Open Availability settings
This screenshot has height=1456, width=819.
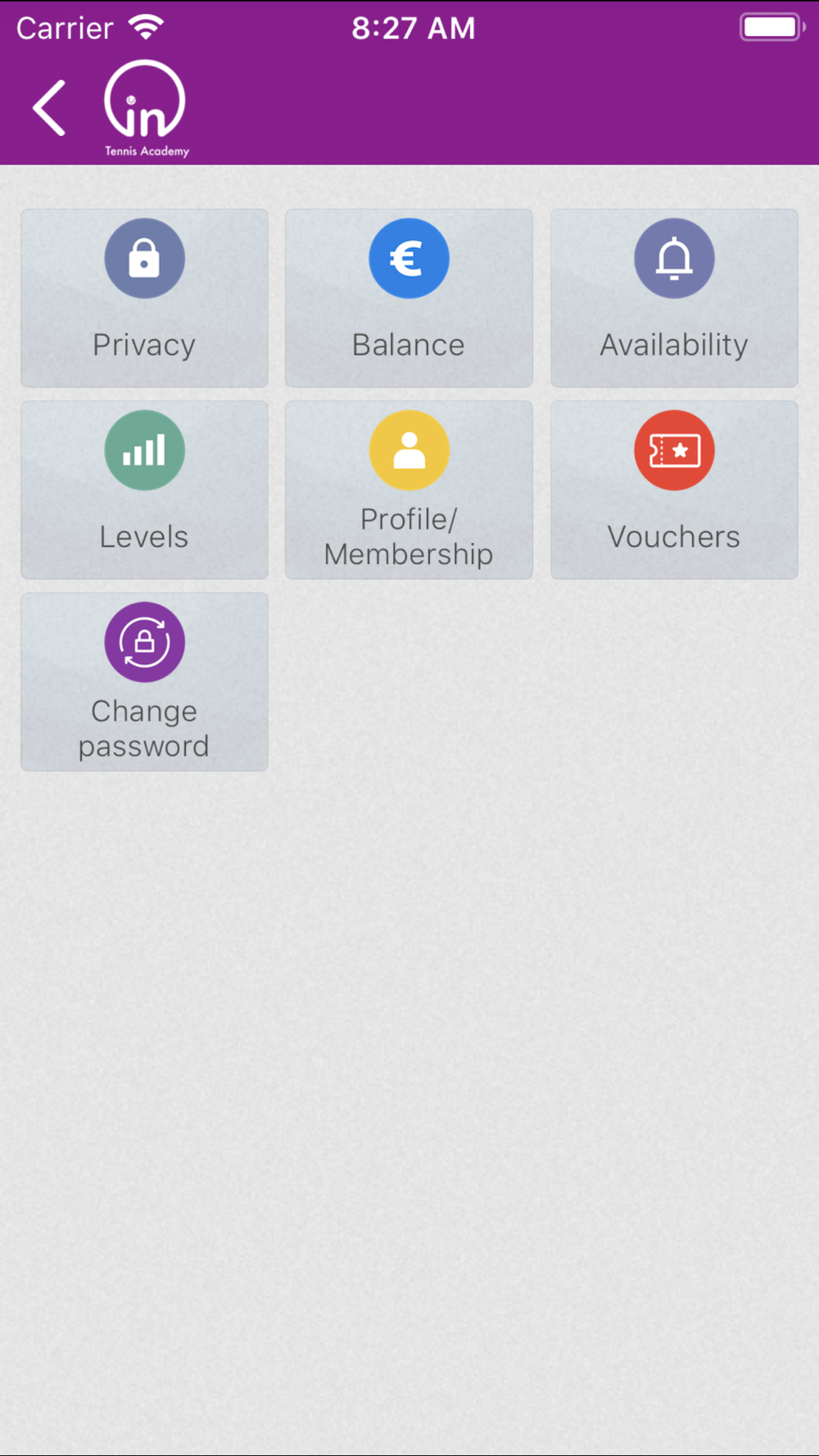(x=674, y=298)
